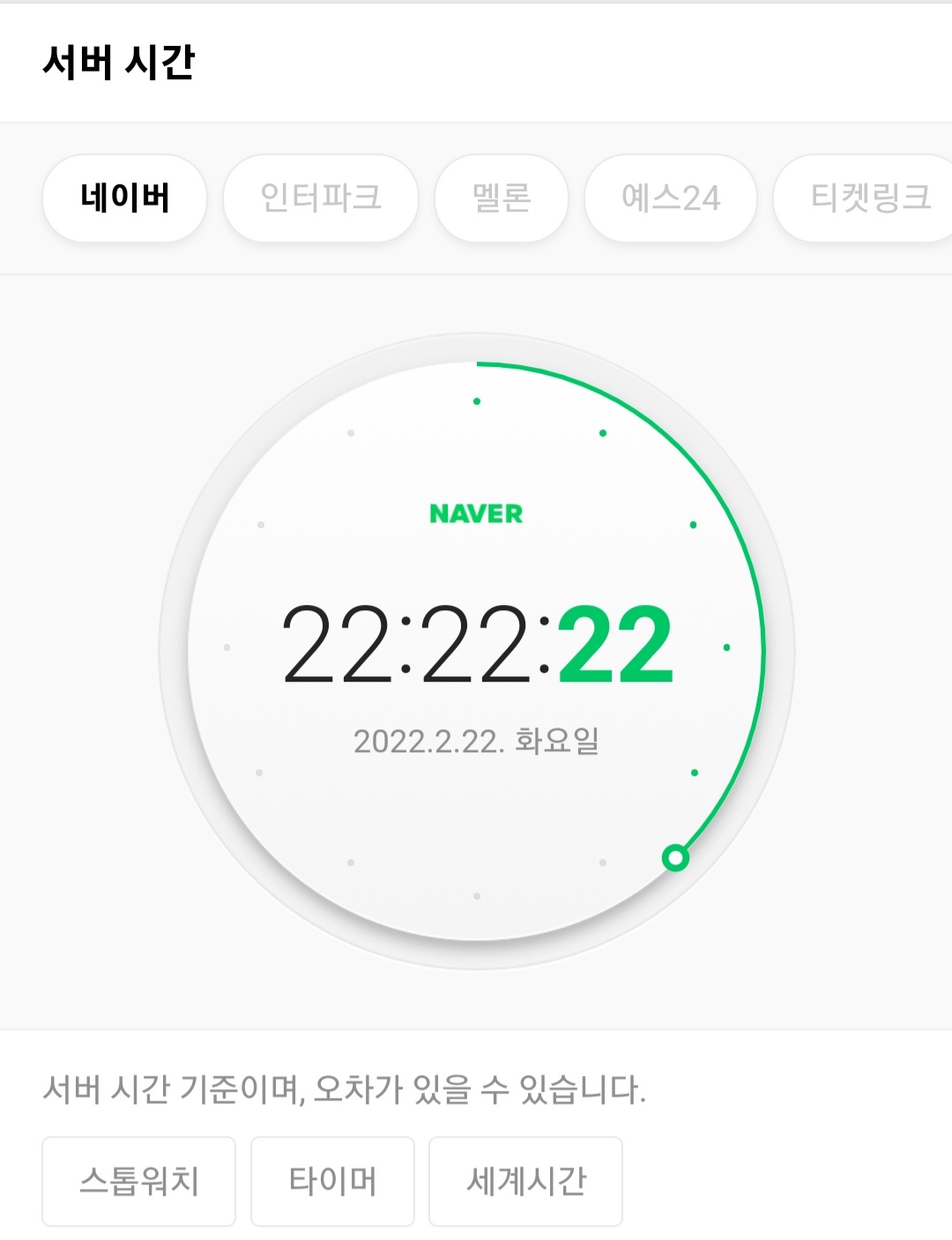Viewport: 952px width, 1240px height.
Task: Switch to the 멜론 server time
Action: 501,198
